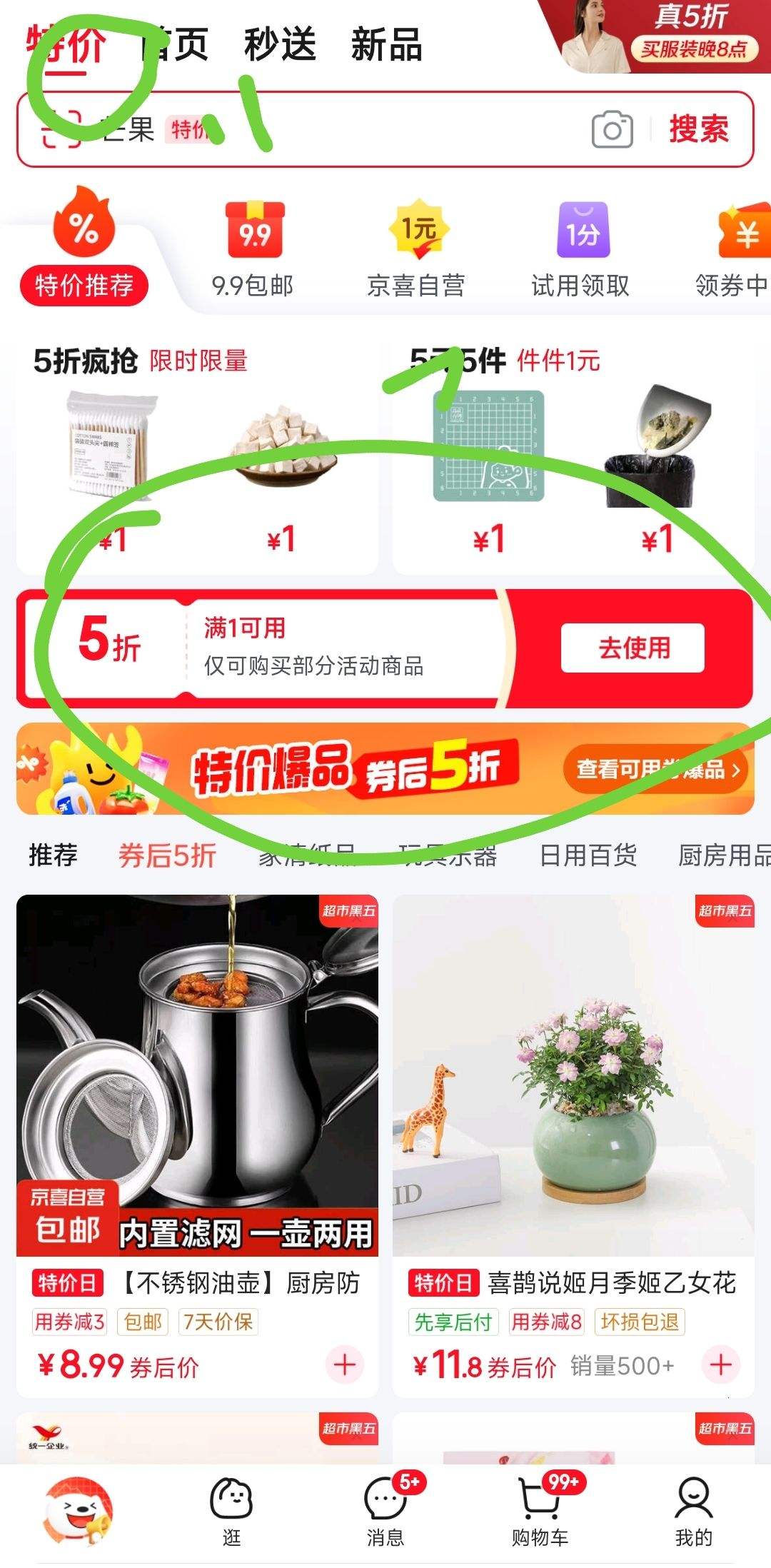Add the 不锈钢油壶 to cart with plus button
The height and width of the screenshot is (1568, 771).
tap(346, 1362)
